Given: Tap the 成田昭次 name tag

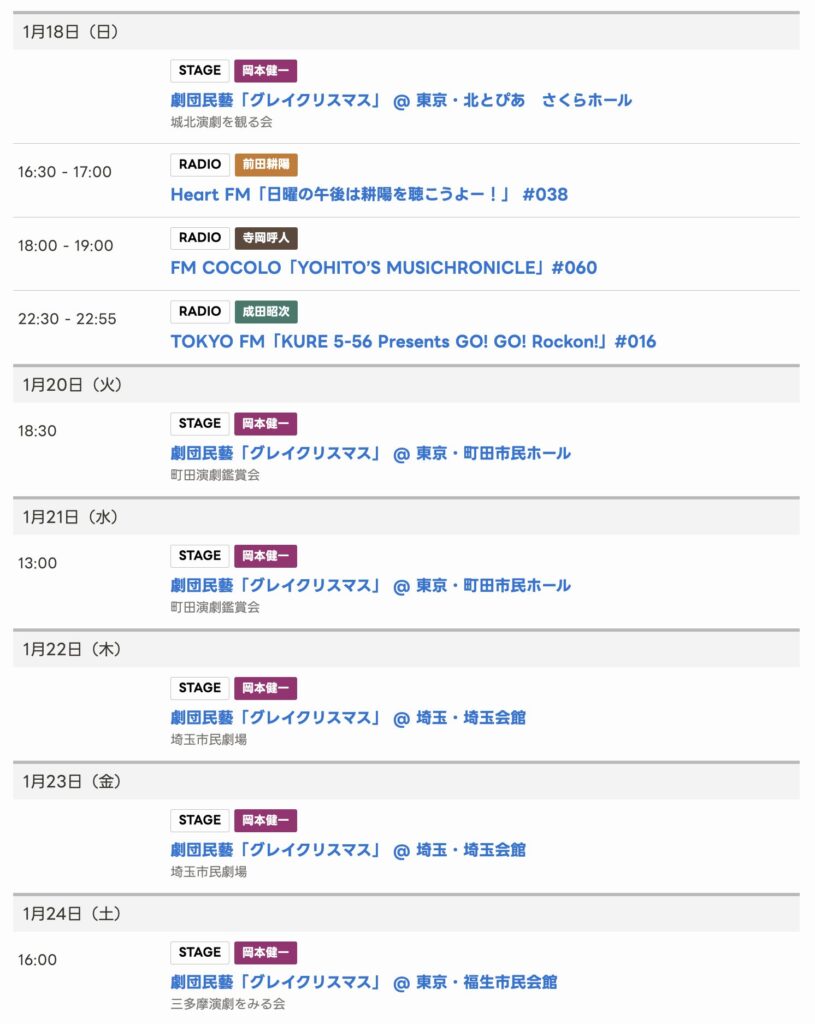Looking at the screenshot, I should (266, 312).
